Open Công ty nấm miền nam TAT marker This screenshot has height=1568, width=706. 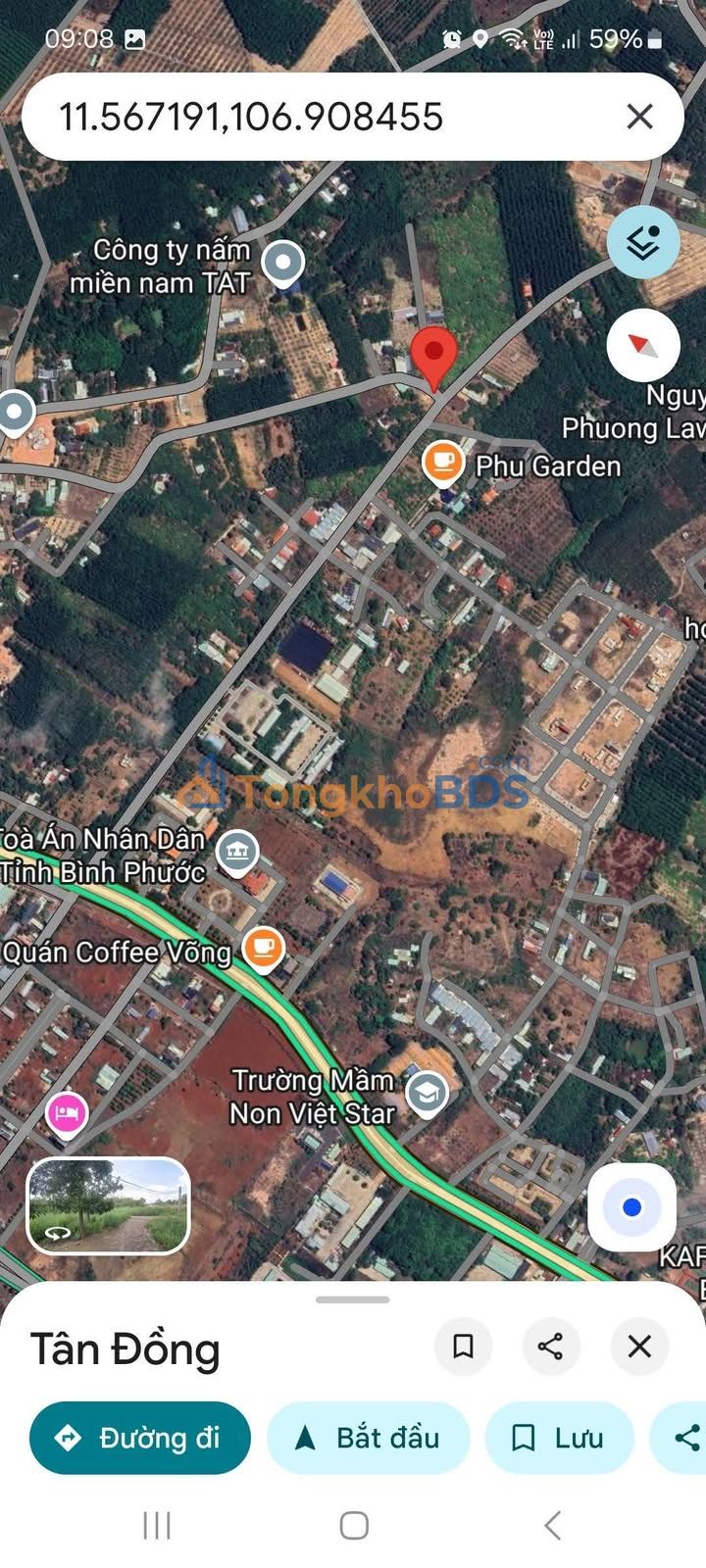[x=283, y=263]
